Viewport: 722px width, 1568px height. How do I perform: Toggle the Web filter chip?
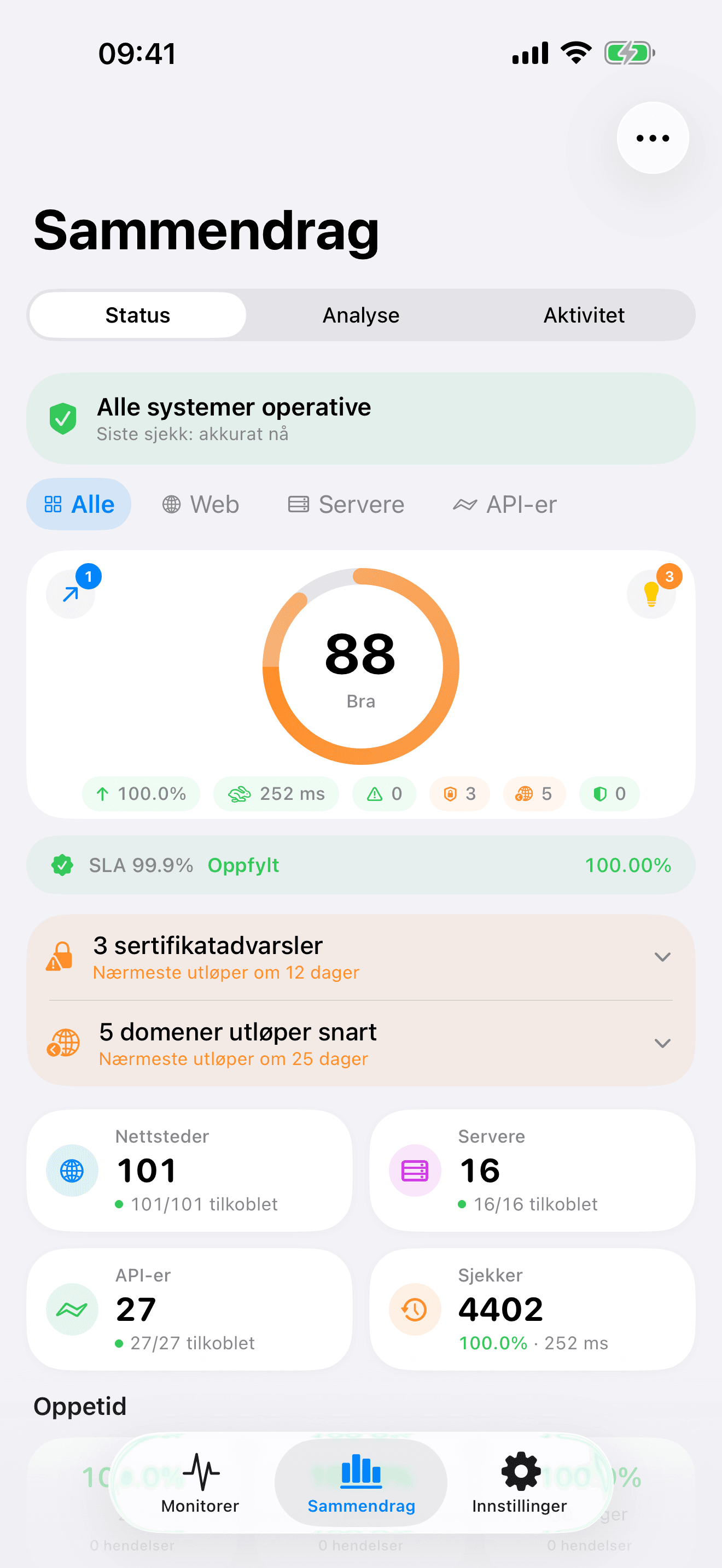(201, 504)
